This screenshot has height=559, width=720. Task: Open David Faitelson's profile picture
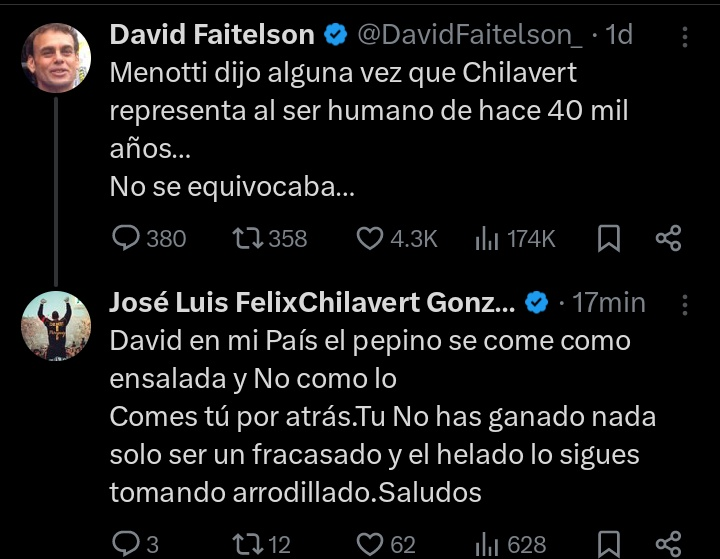(x=56, y=56)
